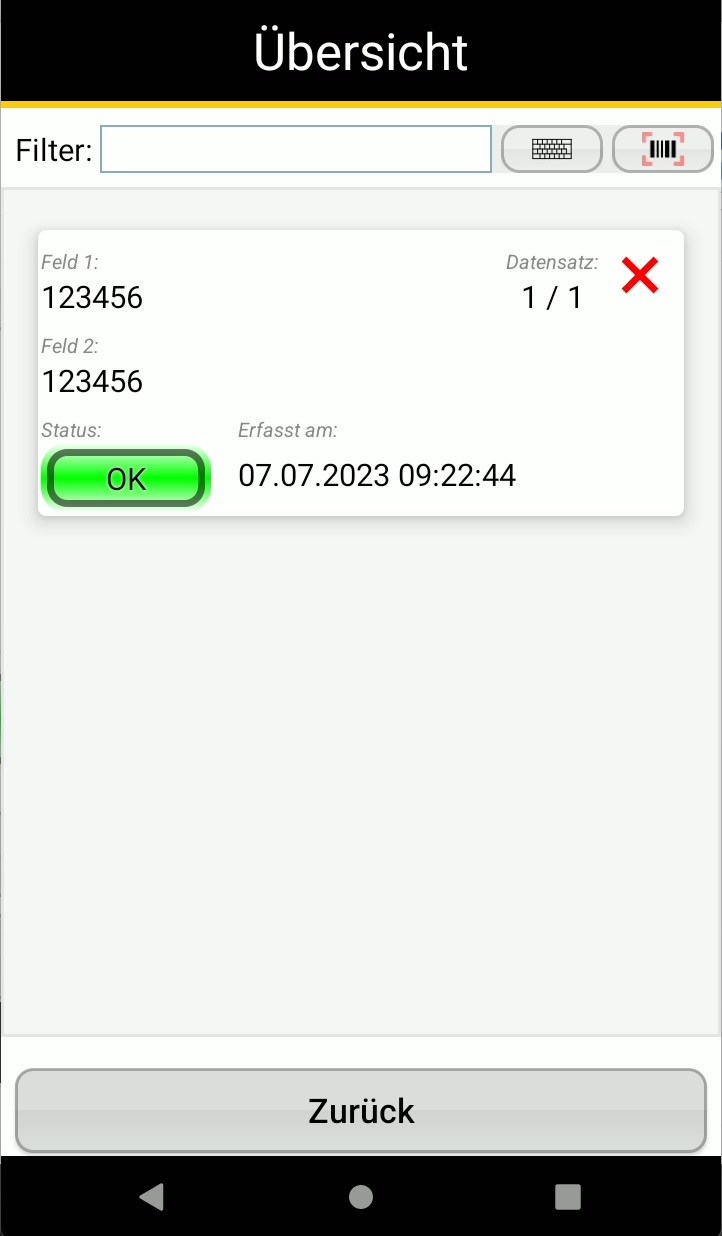Select the Feld 1 value 123456
The image size is (722, 1236).
tap(92, 297)
